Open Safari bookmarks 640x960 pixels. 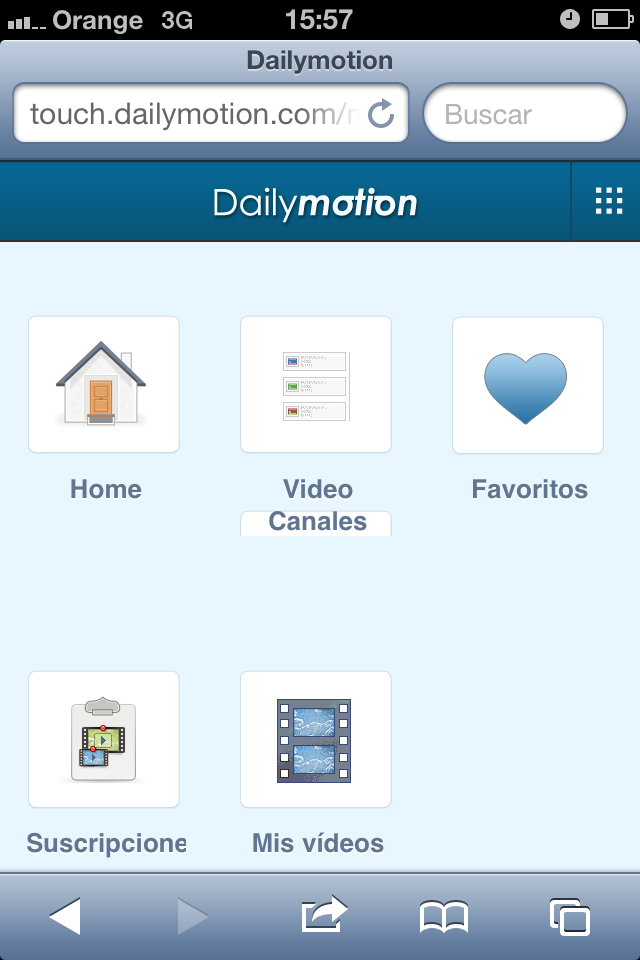444,916
